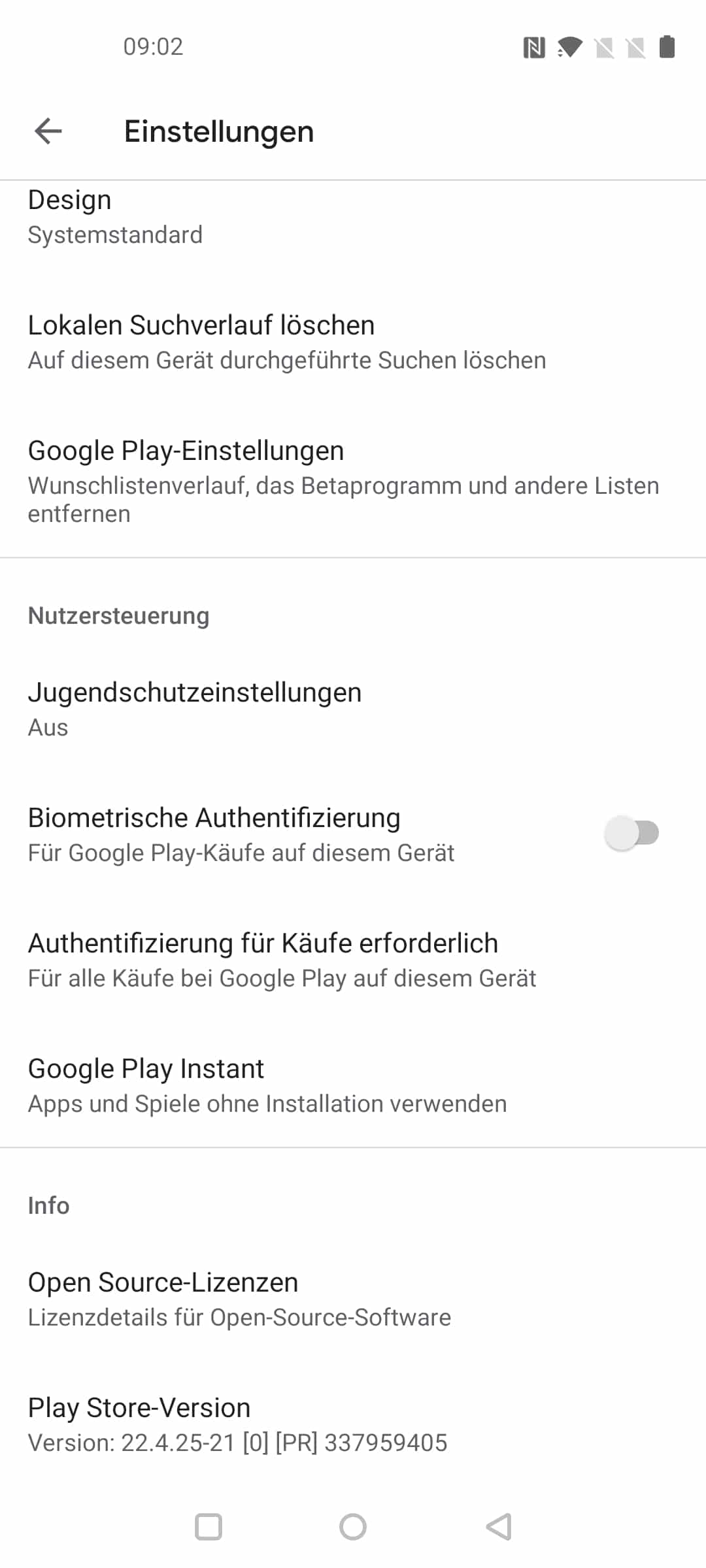Image resolution: width=706 pixels, height=1568 pixels.
Task: Open Authentifizierung für Käufe erforderlich
Action: coord(353,960)
